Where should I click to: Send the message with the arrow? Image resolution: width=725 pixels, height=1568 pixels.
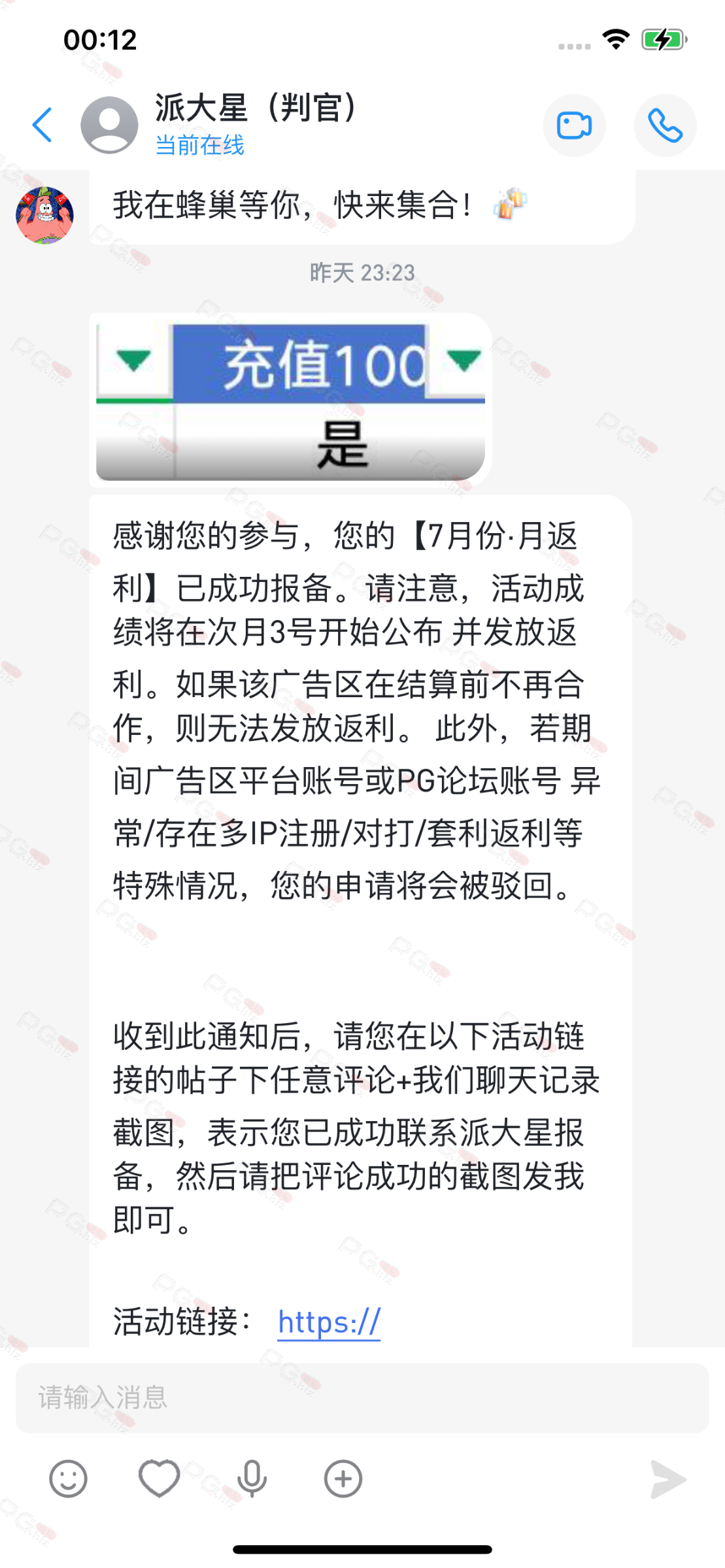pyautogui.click(x=668, y=1479)
